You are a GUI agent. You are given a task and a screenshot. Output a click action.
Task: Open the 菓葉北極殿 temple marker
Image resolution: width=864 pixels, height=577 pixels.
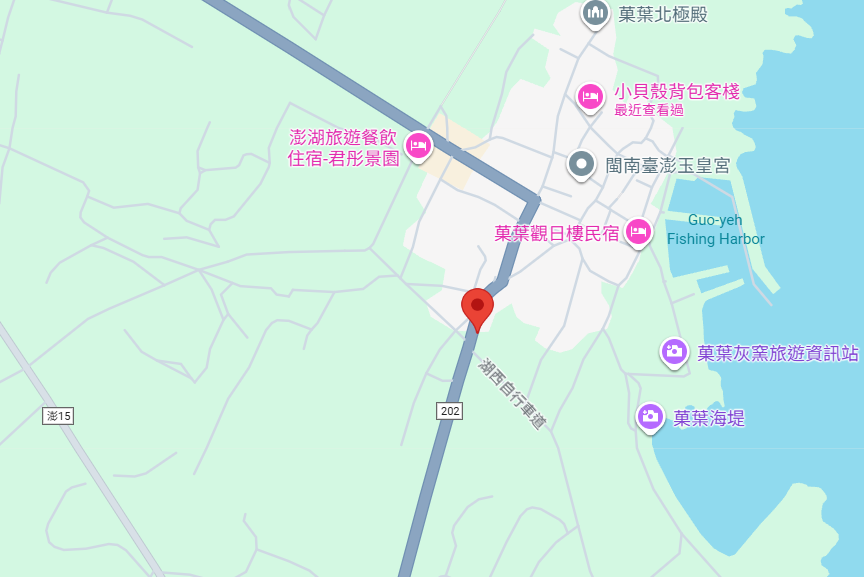coord(596,13)
